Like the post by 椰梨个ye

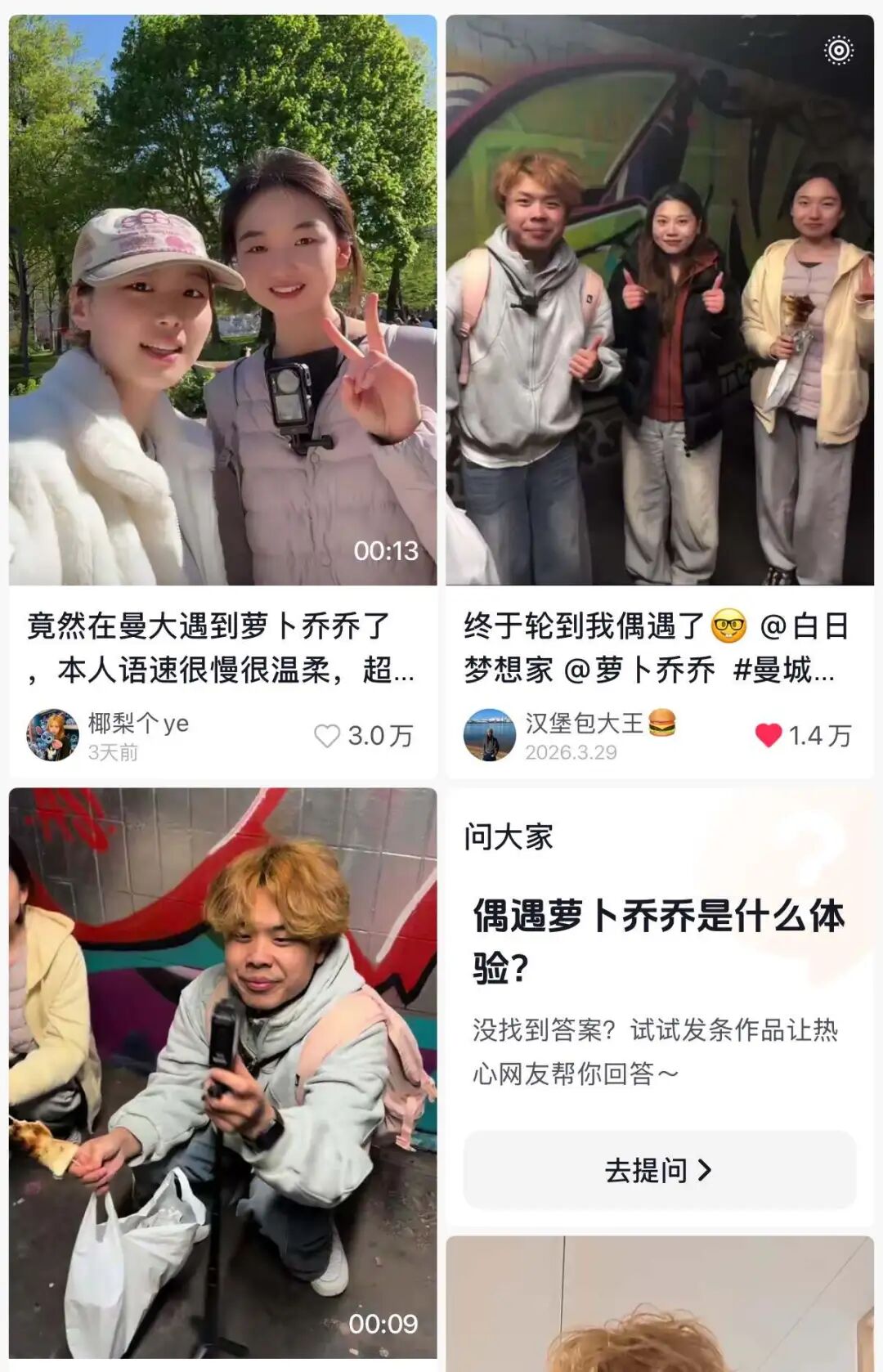[x=327, y=736]
